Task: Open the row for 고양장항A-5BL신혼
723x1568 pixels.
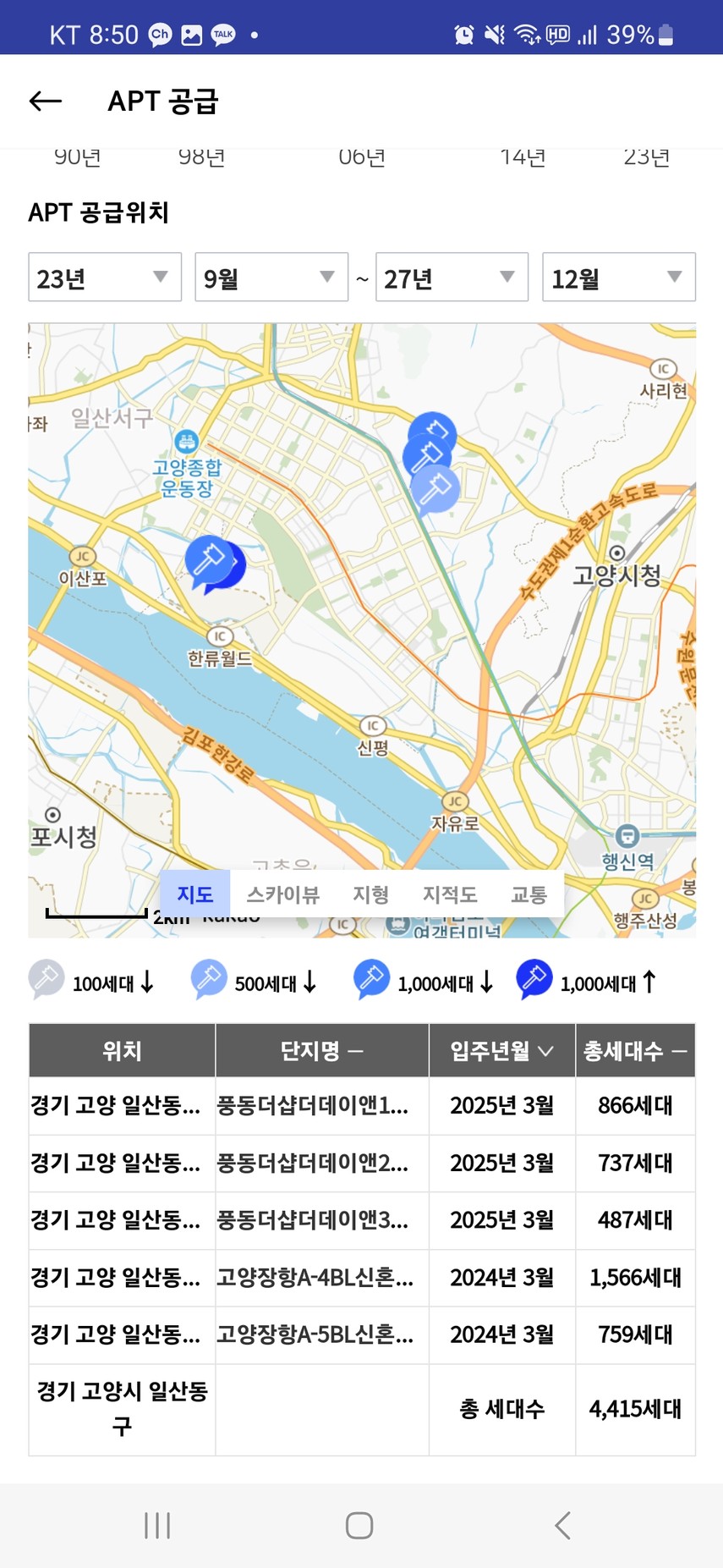Action: [x=362, y=1335]
